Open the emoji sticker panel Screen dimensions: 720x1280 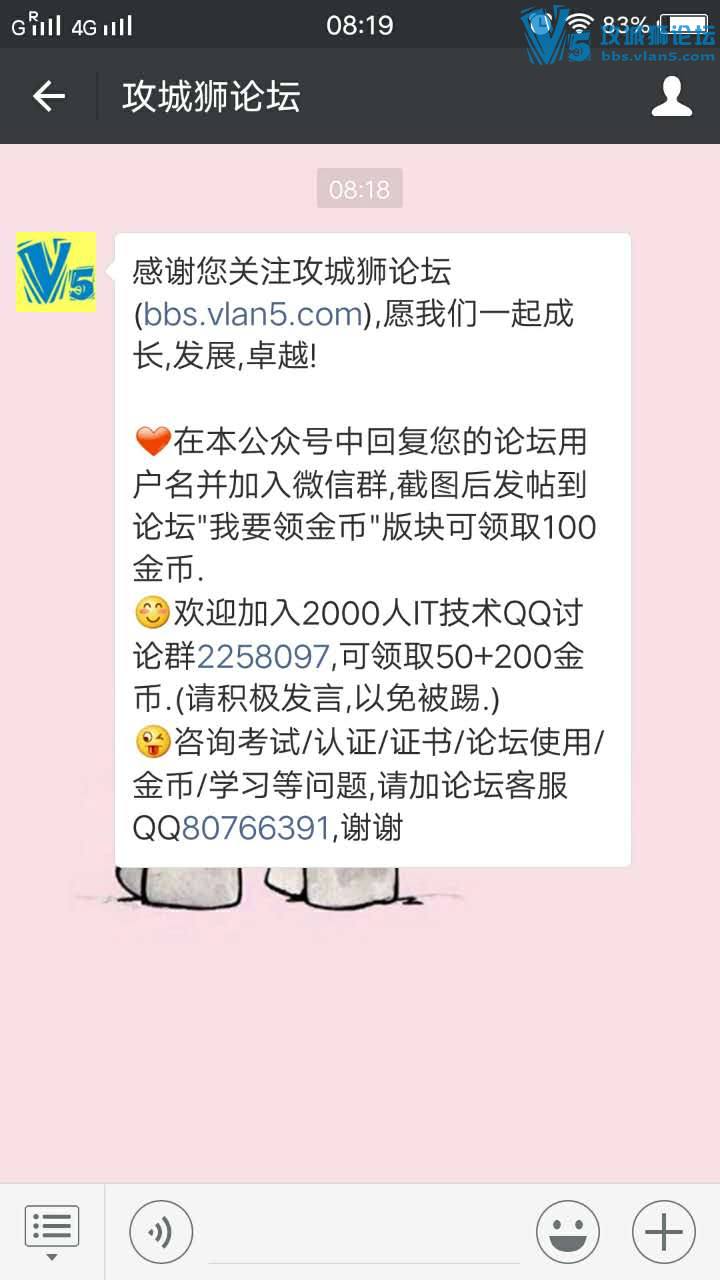568,1232
